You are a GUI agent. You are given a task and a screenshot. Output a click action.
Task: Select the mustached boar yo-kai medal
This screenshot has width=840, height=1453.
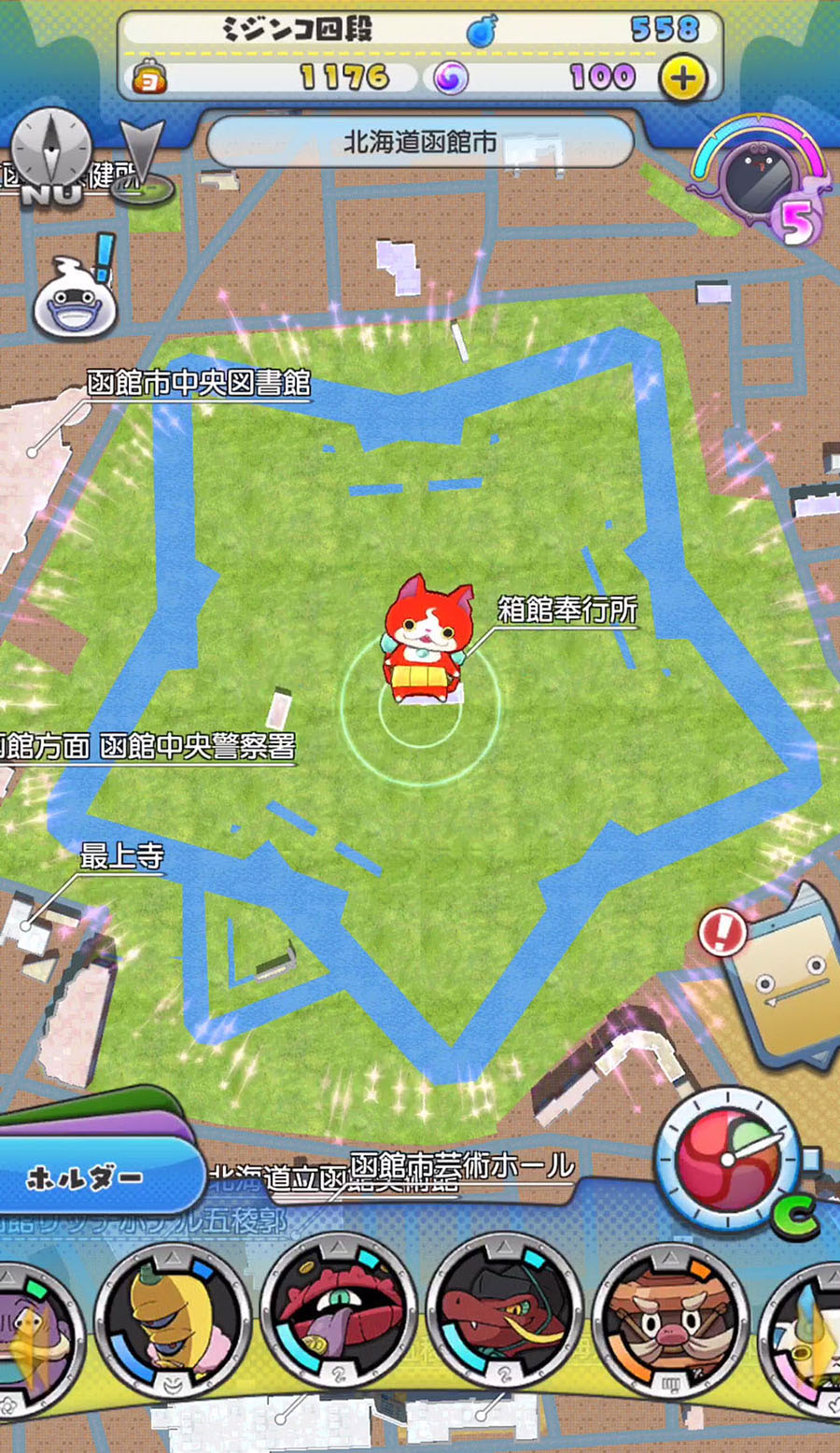tap(669, 1319)
